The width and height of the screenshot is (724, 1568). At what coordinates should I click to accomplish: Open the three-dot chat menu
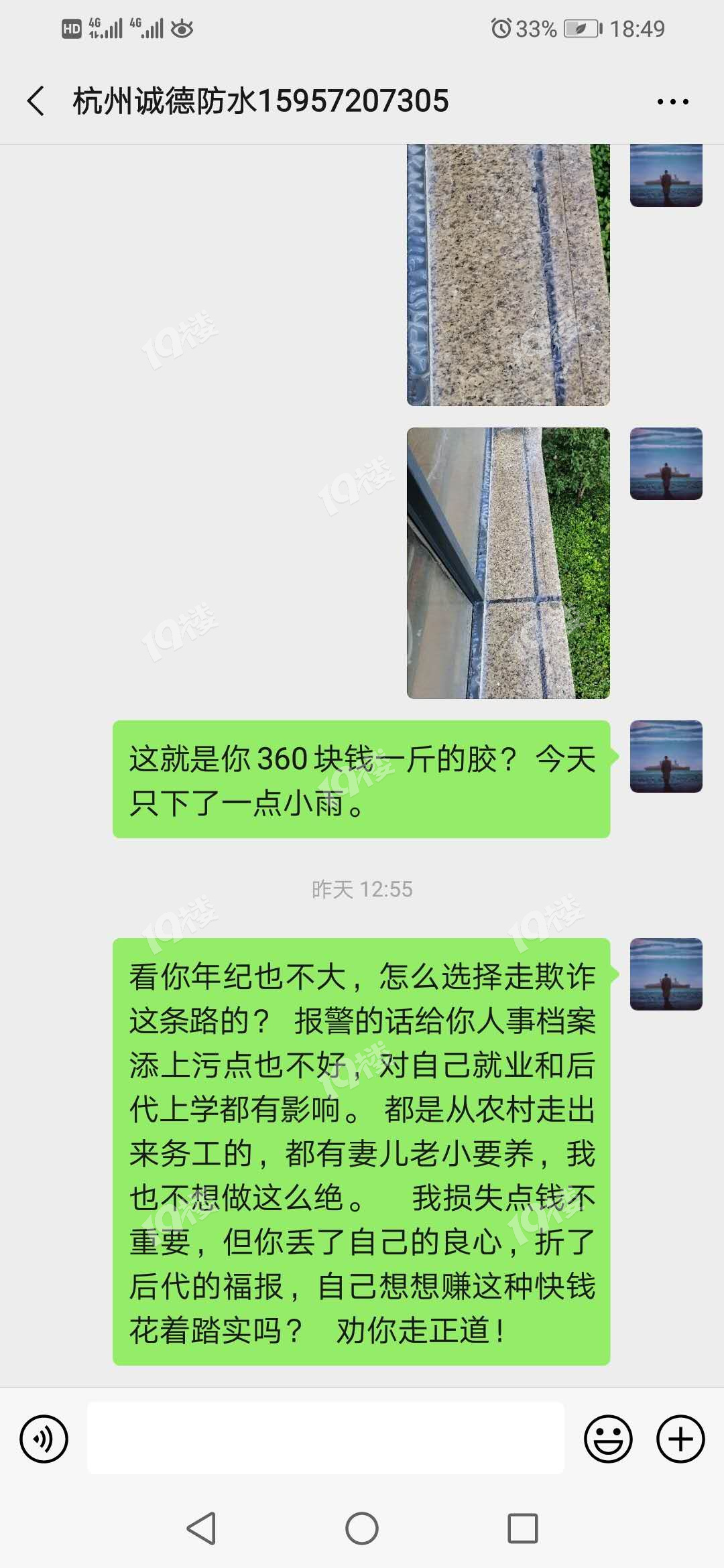point(672,102)
